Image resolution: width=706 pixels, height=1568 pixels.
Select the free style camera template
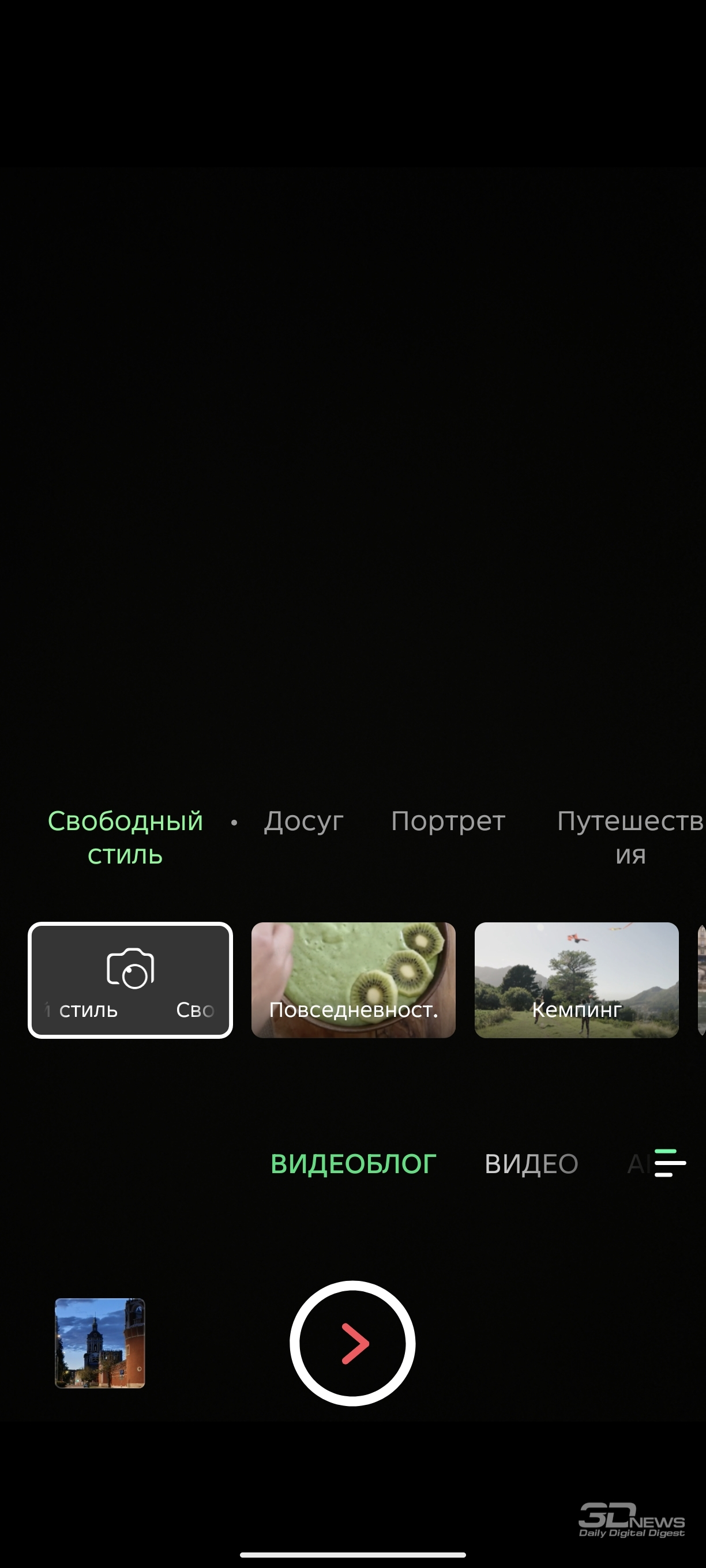pyautogui.click(x=130, y=980)
